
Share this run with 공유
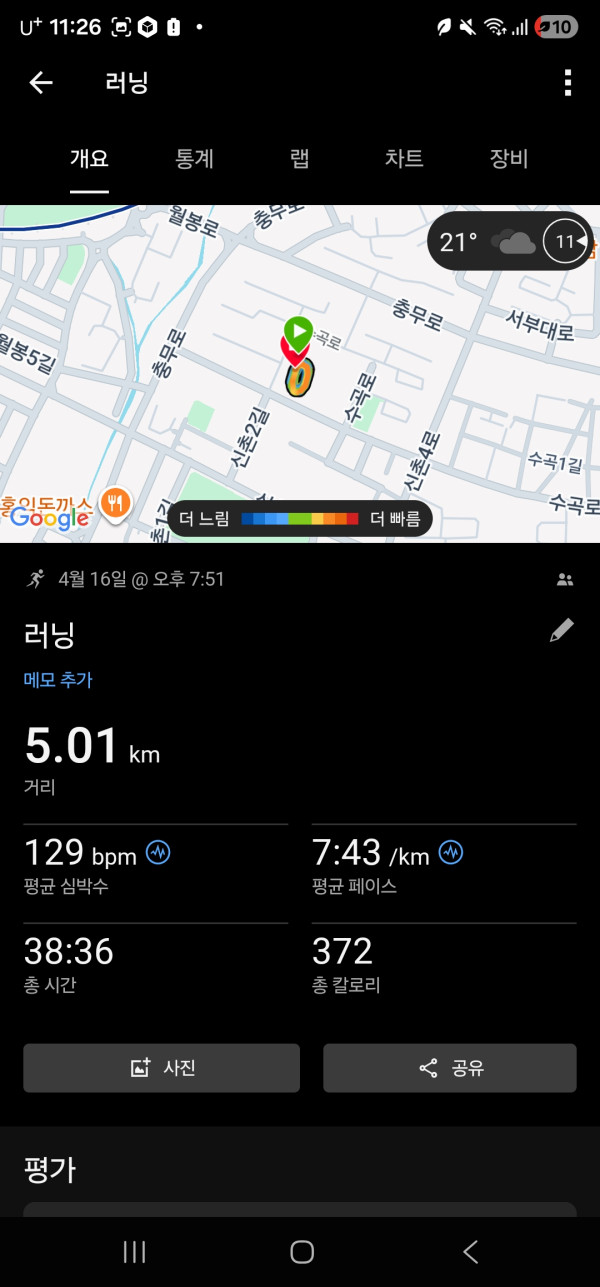pyautogui.click(x=450, y=1068)
